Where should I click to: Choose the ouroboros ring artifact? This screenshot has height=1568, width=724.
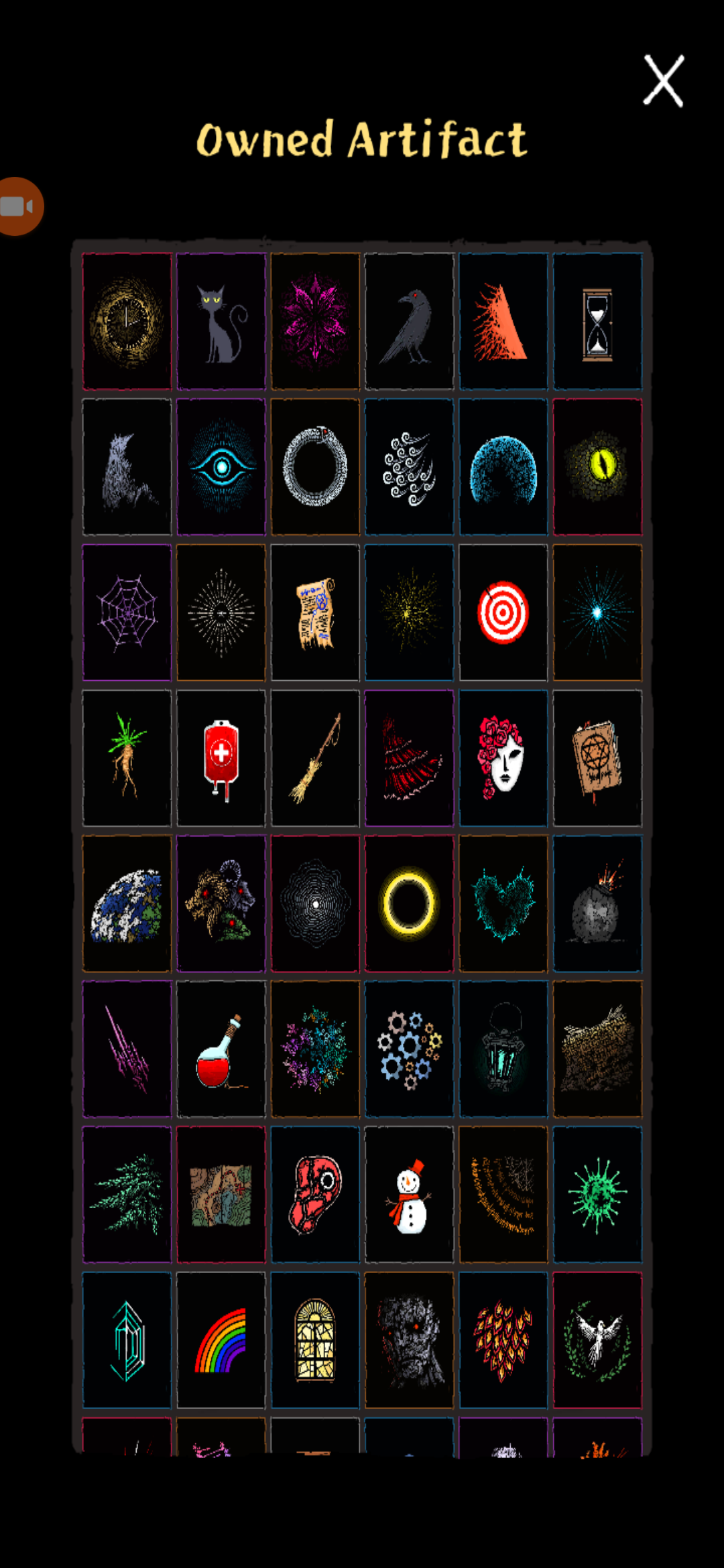[315, 467]
